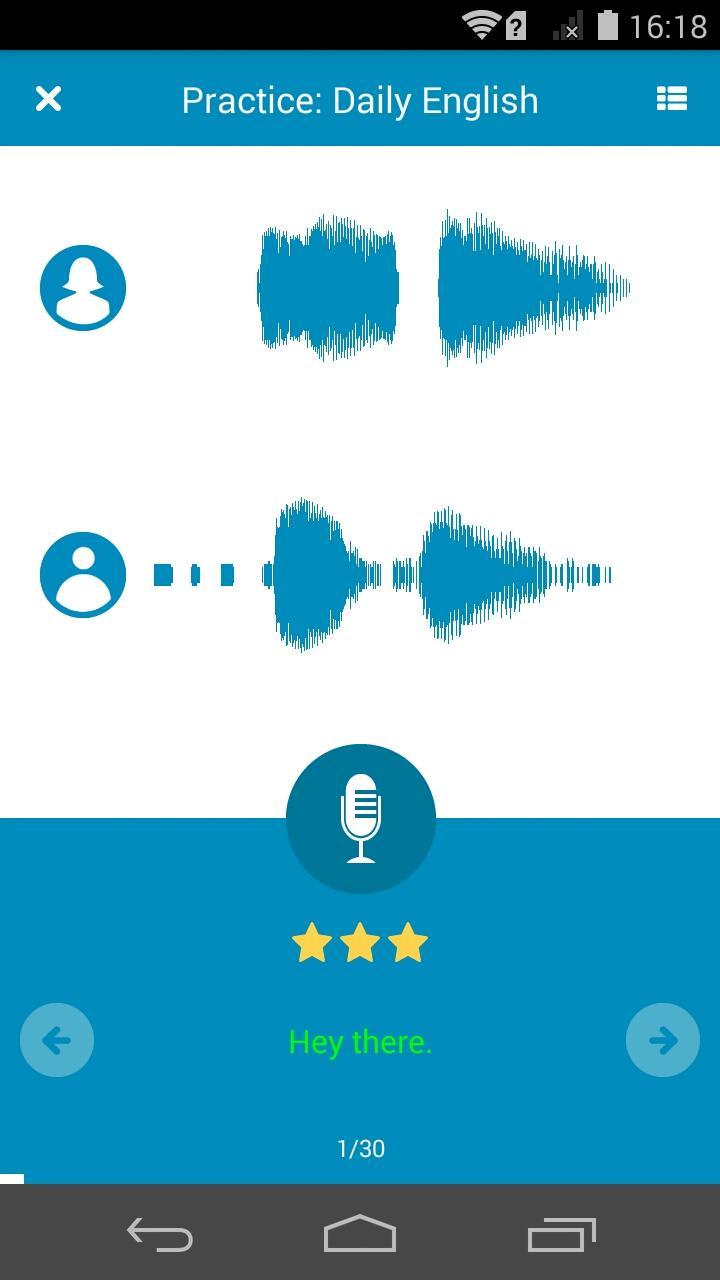Advance to the next phrase

point(662,1040)
